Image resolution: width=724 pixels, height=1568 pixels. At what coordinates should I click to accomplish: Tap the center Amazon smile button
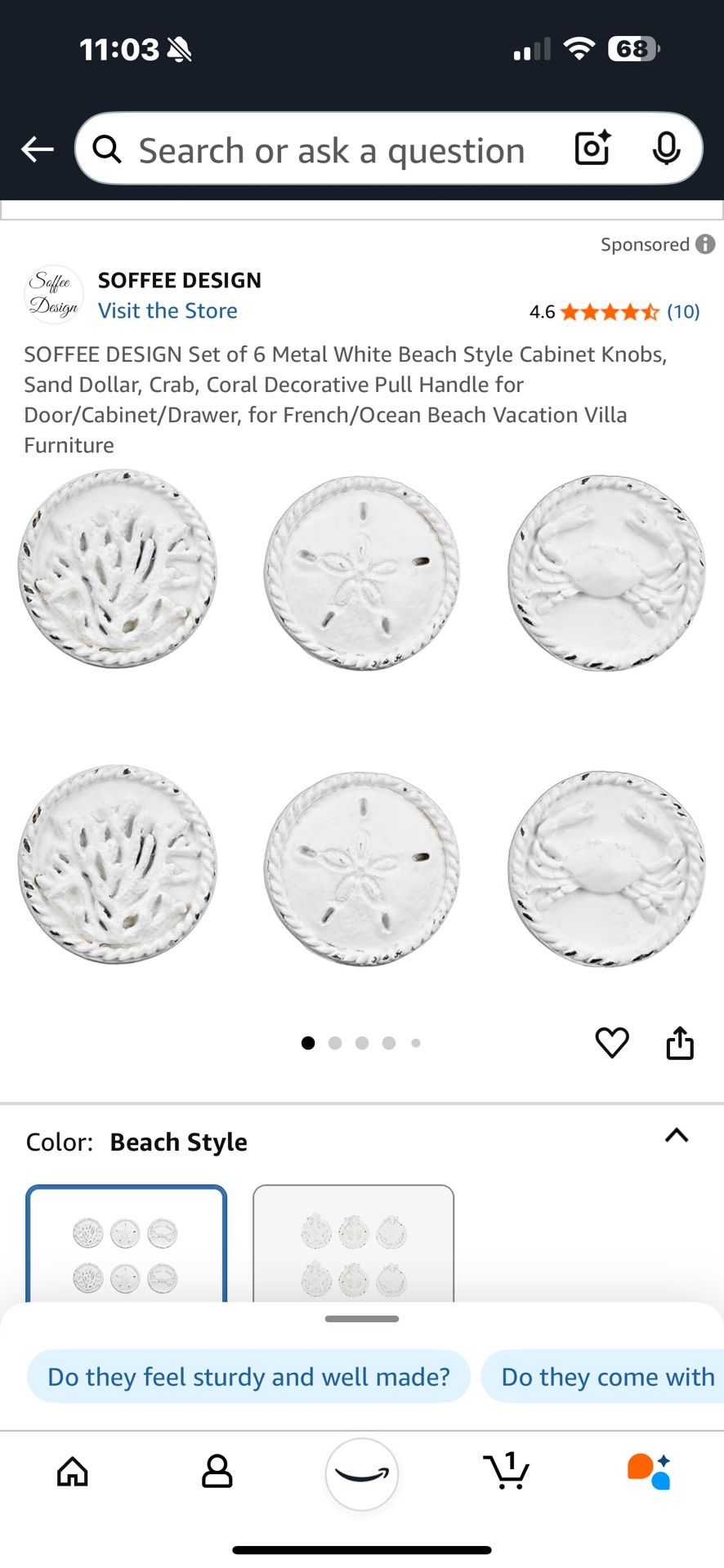pos(362,1473)
